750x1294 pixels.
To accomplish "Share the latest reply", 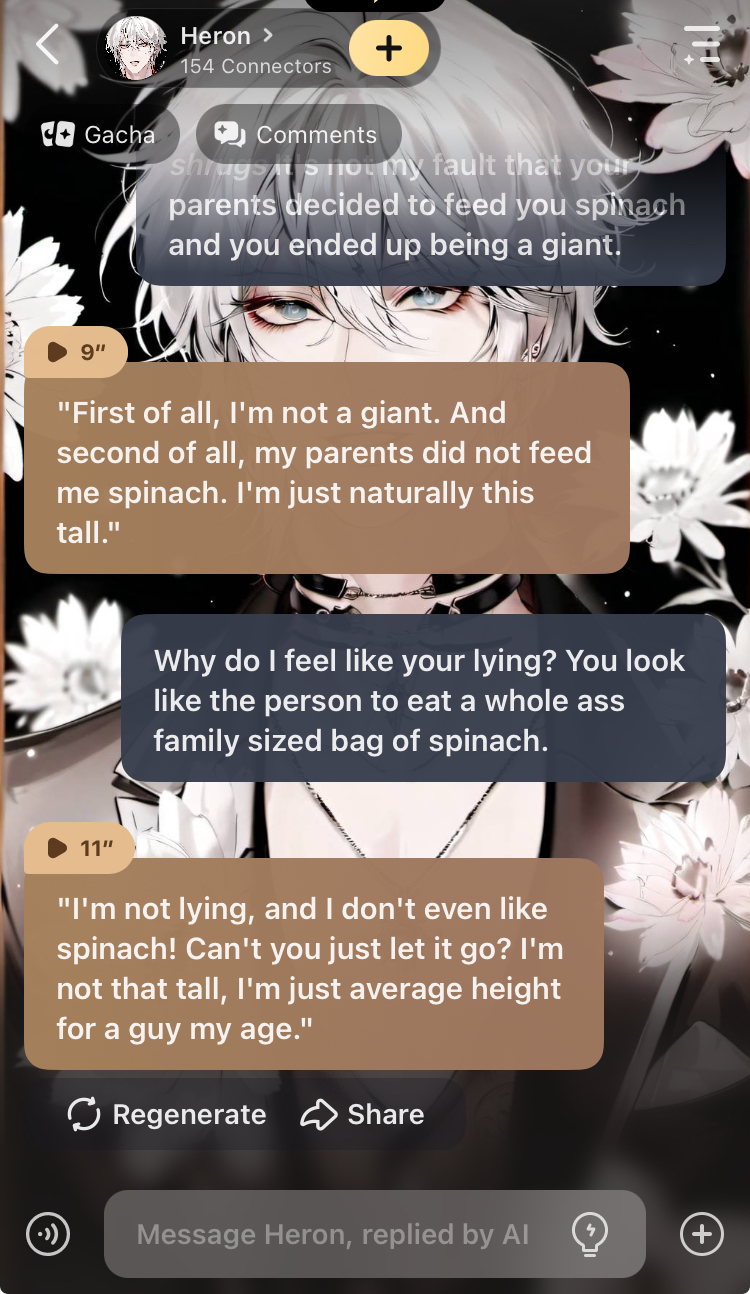I will [363, 1115].
